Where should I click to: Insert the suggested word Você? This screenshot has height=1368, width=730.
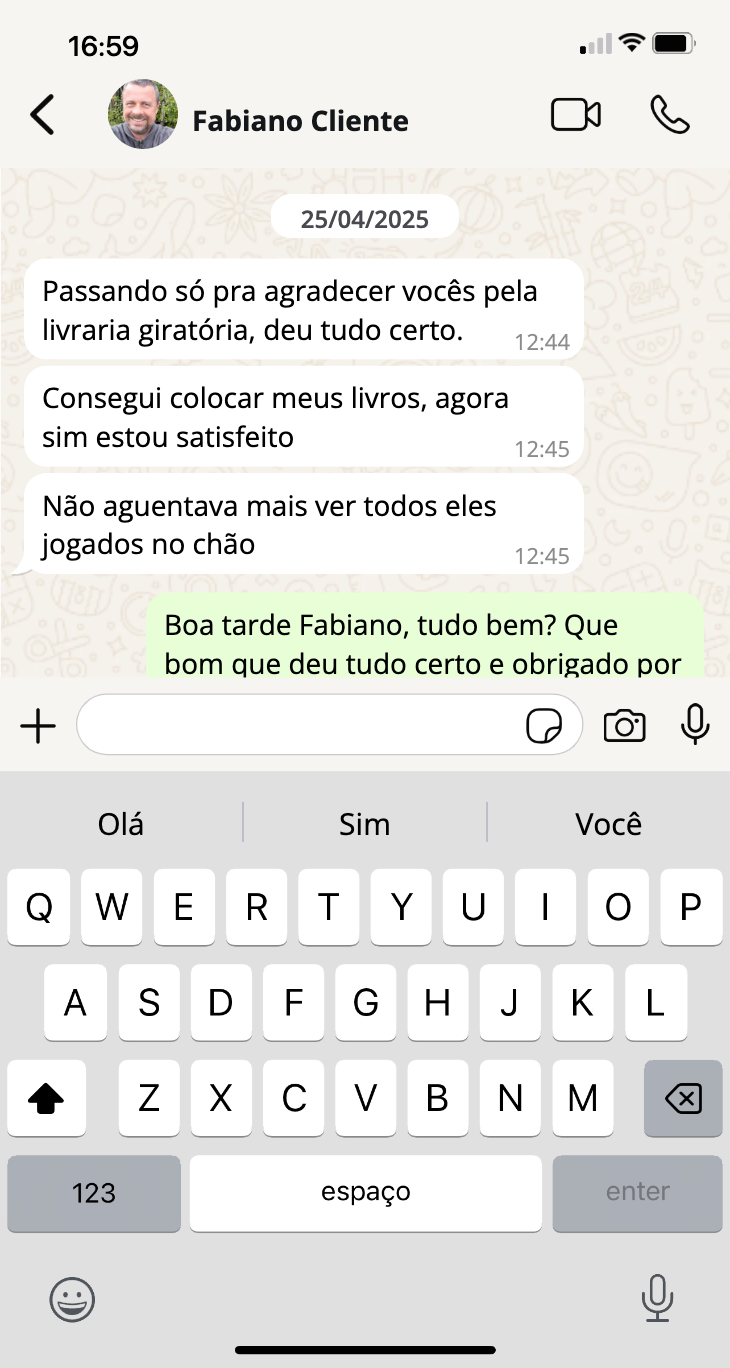point(608,824)
